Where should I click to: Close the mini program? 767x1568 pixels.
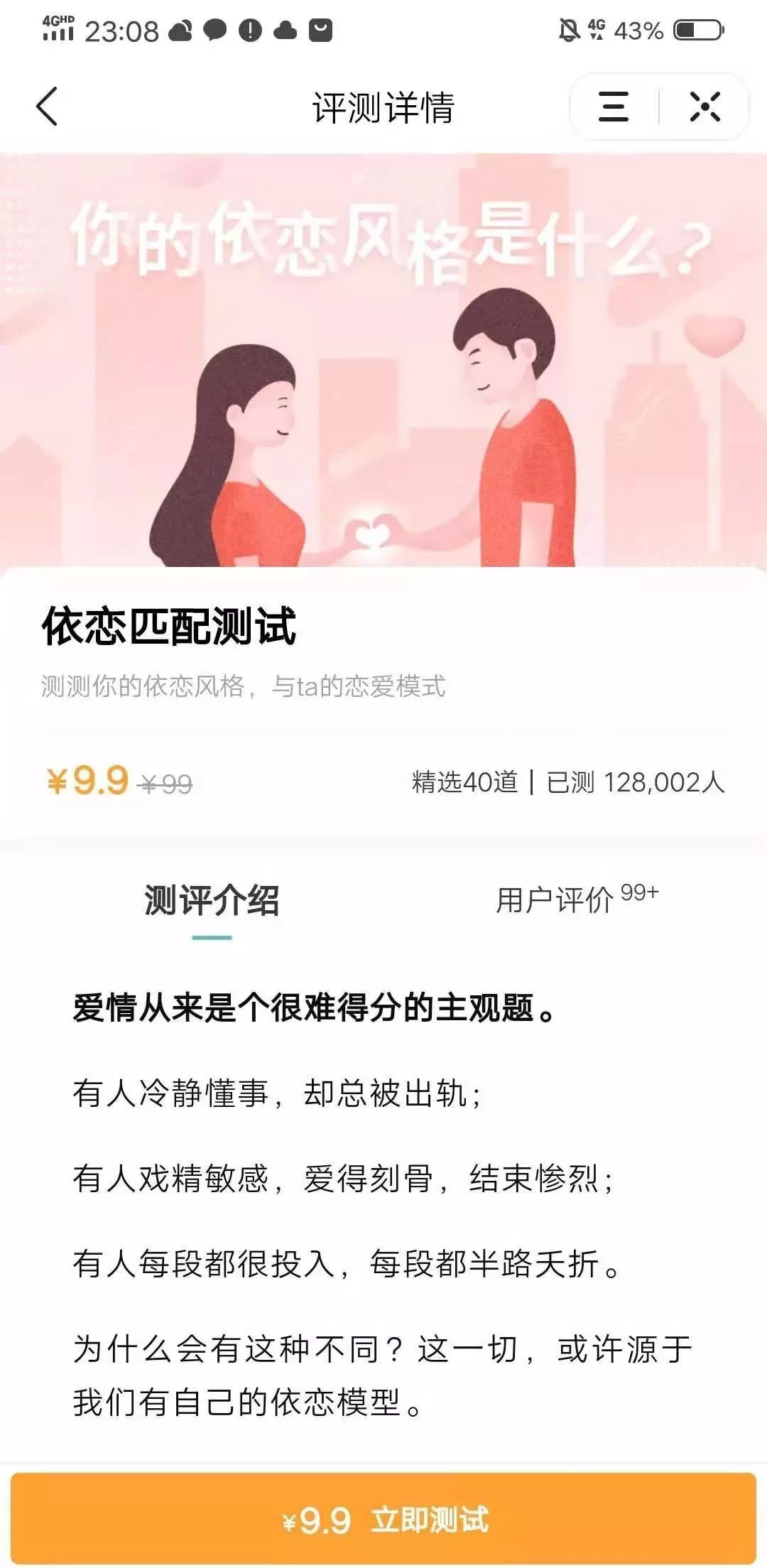[x=705, y=107]
